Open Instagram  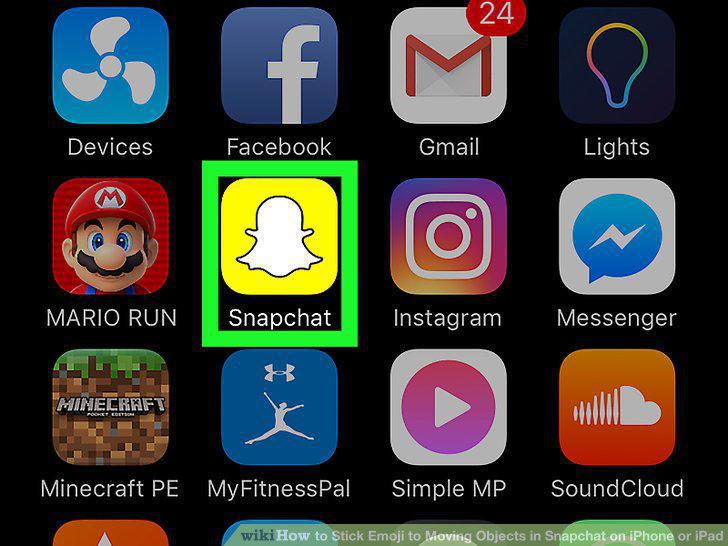point(448,236)
